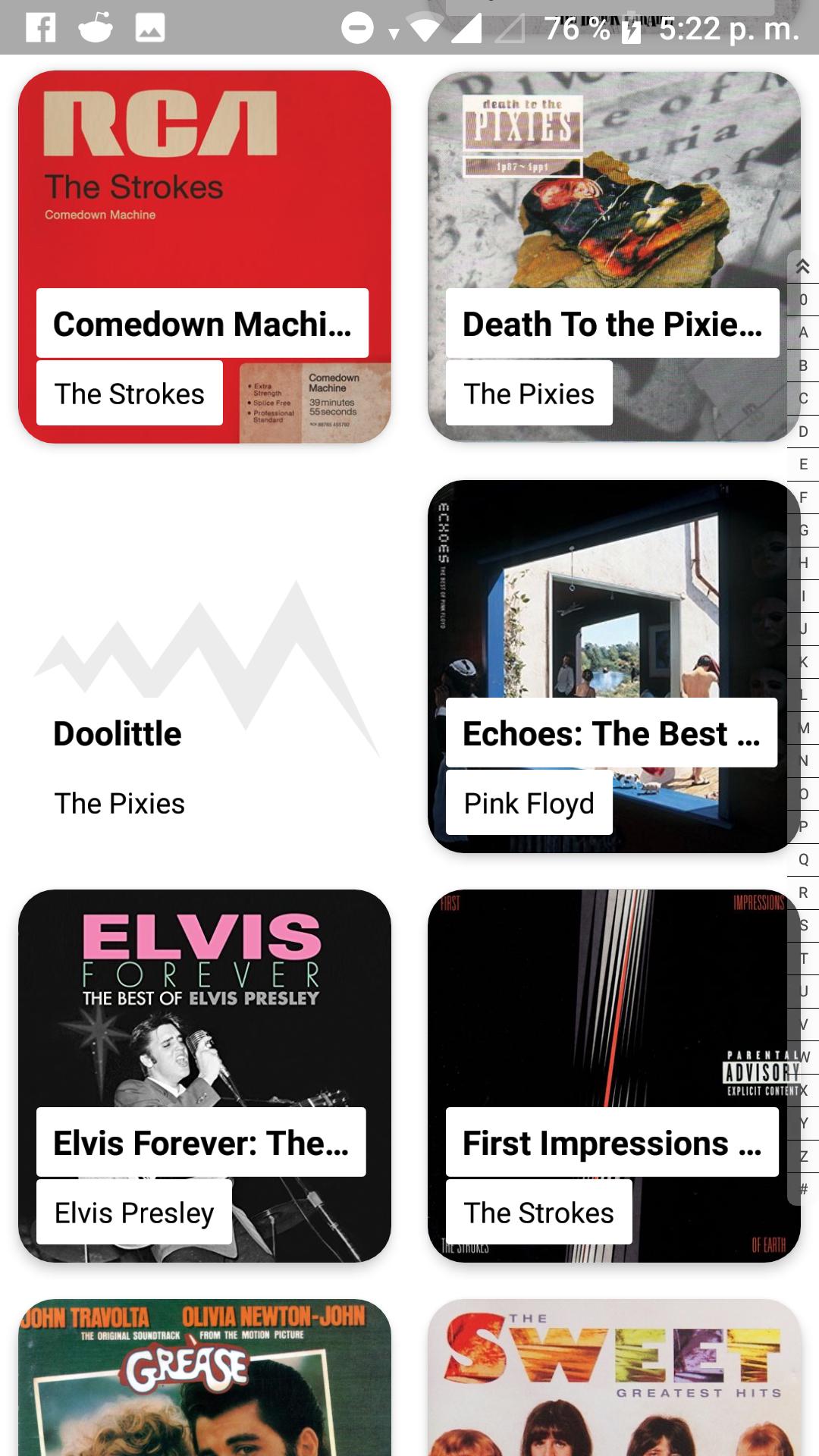The image size is (819, 1456).
Task: Jump to letter D in index
Action: coord(803,431)
